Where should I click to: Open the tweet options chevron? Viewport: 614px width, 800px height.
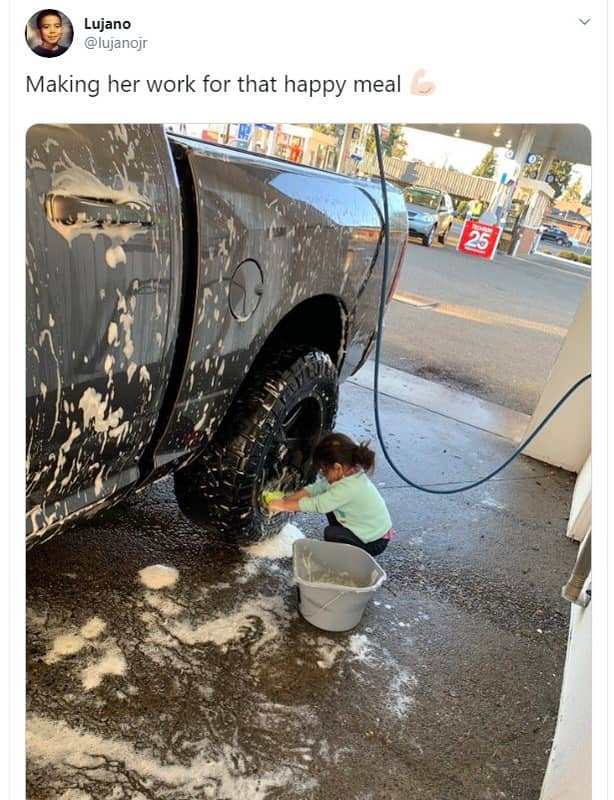pyautogui.click(x=584, y=22)
